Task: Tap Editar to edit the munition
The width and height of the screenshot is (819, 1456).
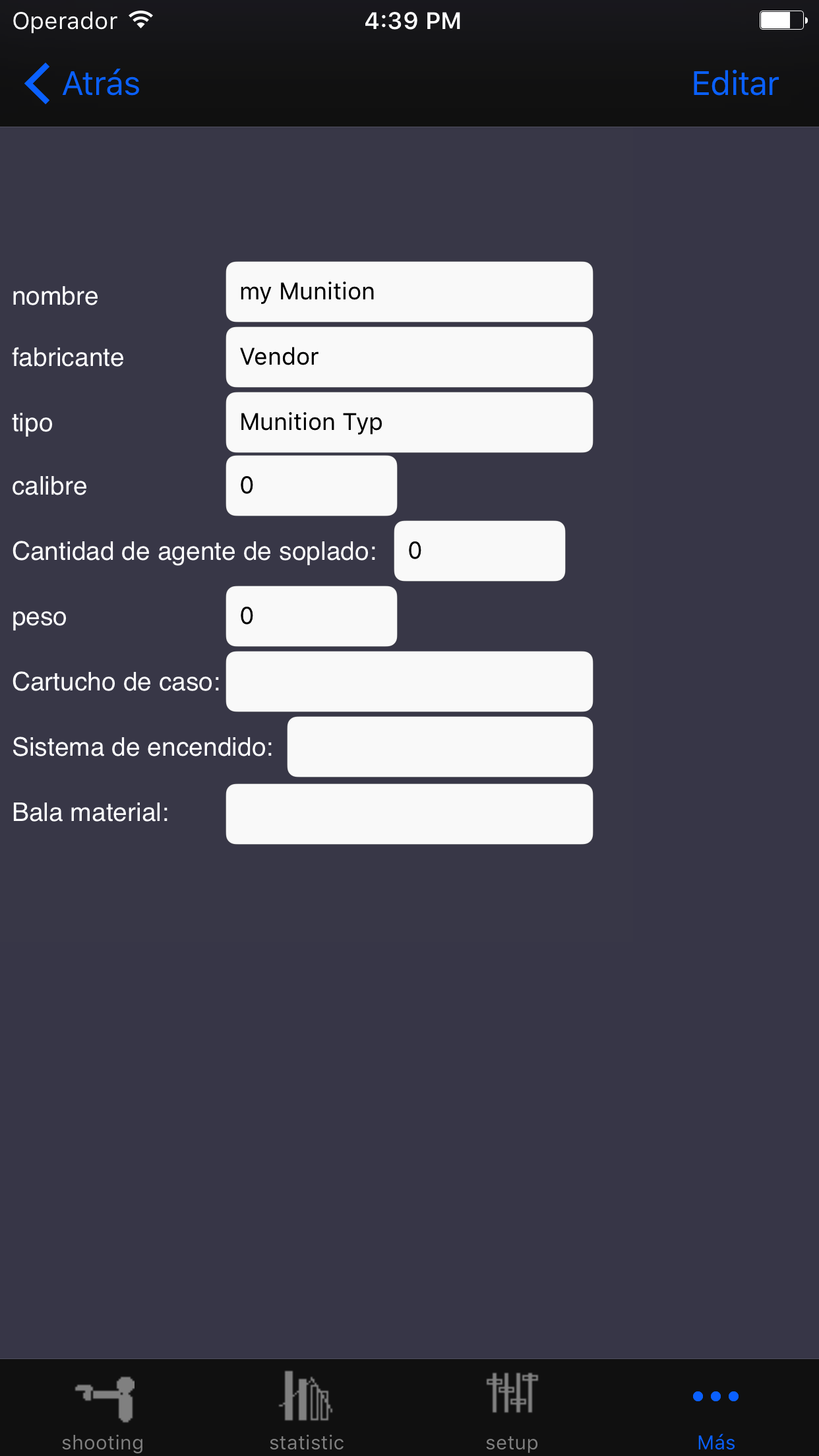Action: (735, 84)
